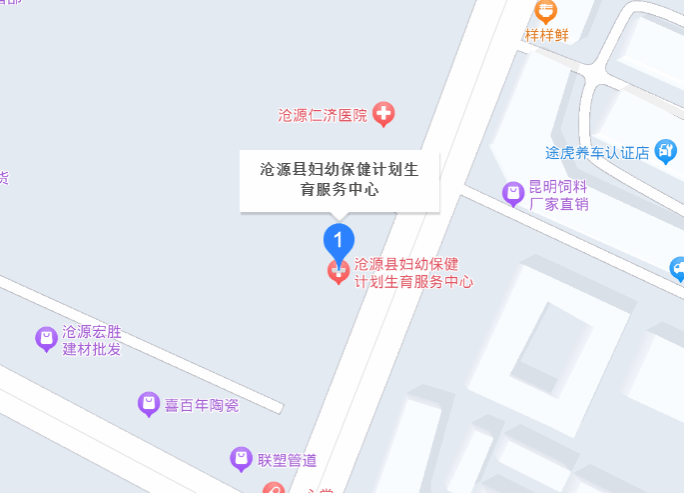The height and width of the screenshot is (493, 684).
Task: Open the 沧源县妇幼保健计划生育服务中心 info callout
Action: click(x=338, y=179)
